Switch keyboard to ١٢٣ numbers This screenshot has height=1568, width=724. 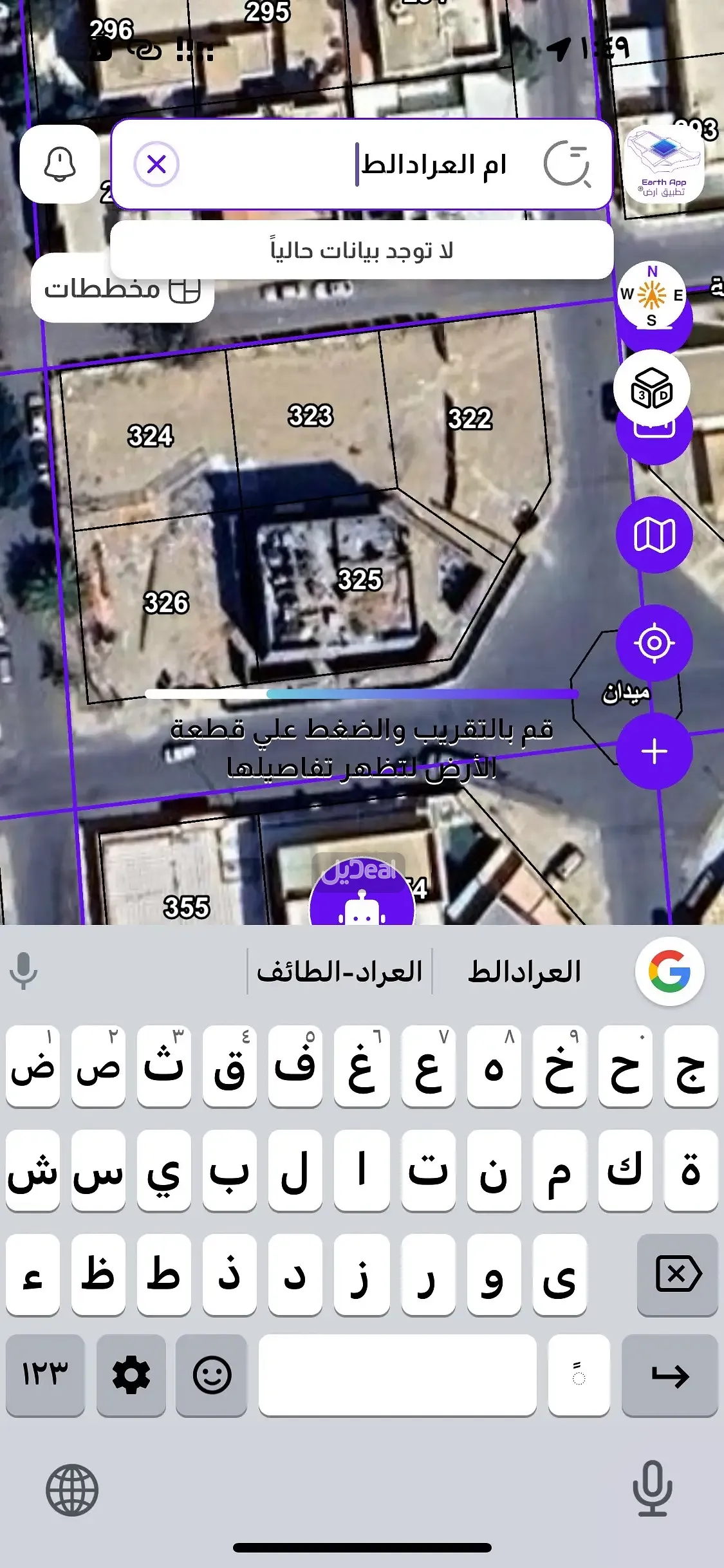45,1376
